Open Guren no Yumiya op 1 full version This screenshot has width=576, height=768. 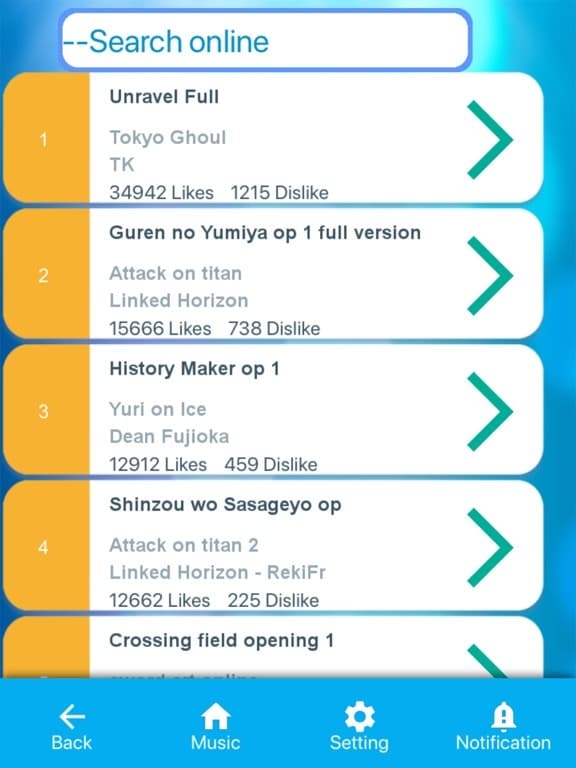(x=273, y=274)
